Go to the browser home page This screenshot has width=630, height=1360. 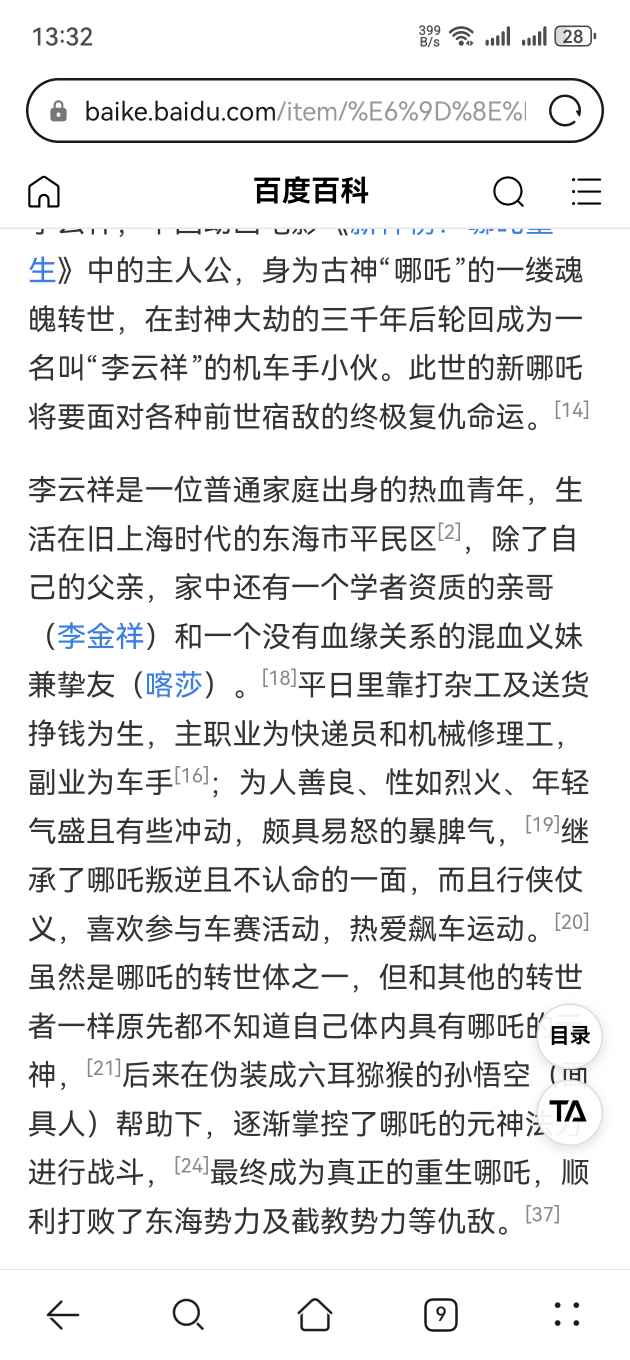(x=315, y=1314)
